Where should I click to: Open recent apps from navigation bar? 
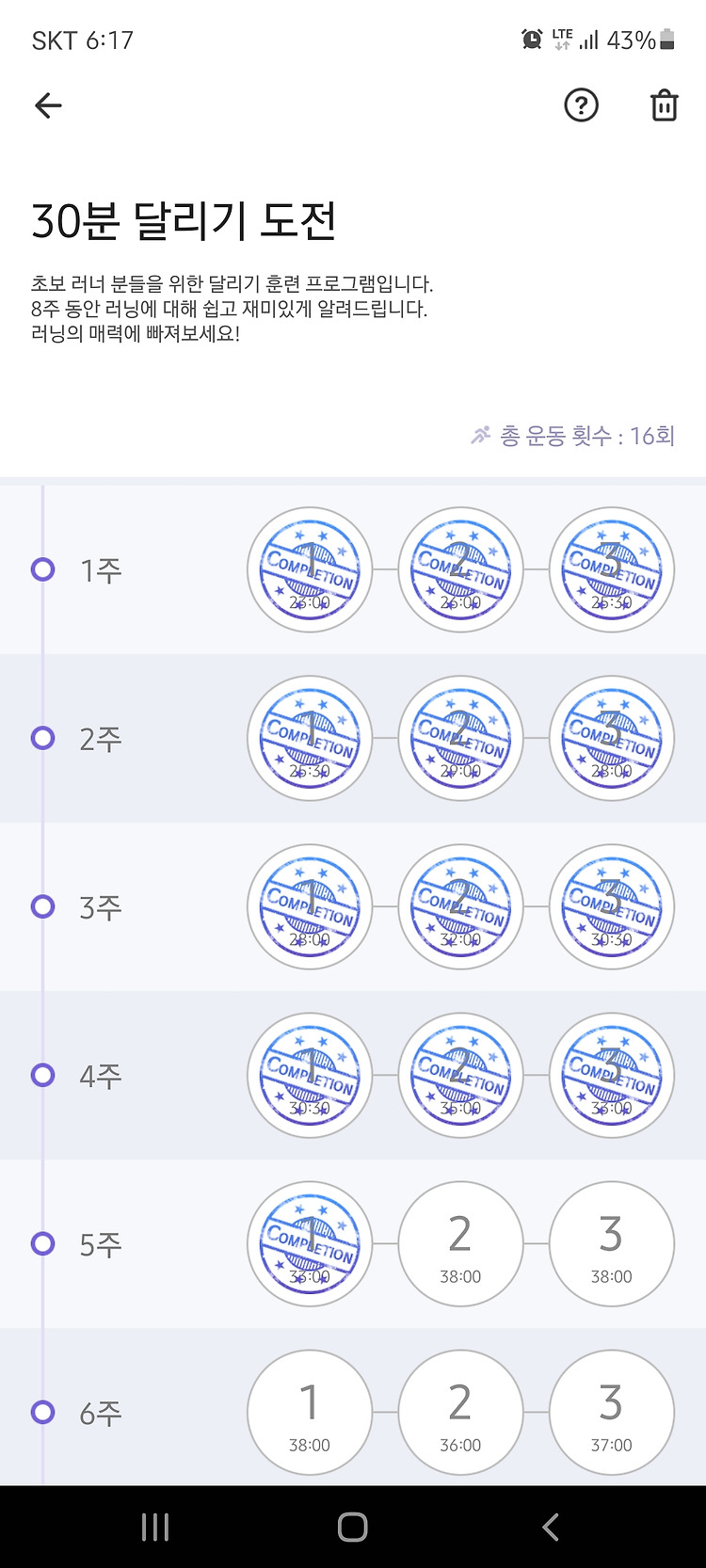click(155, 1527)
